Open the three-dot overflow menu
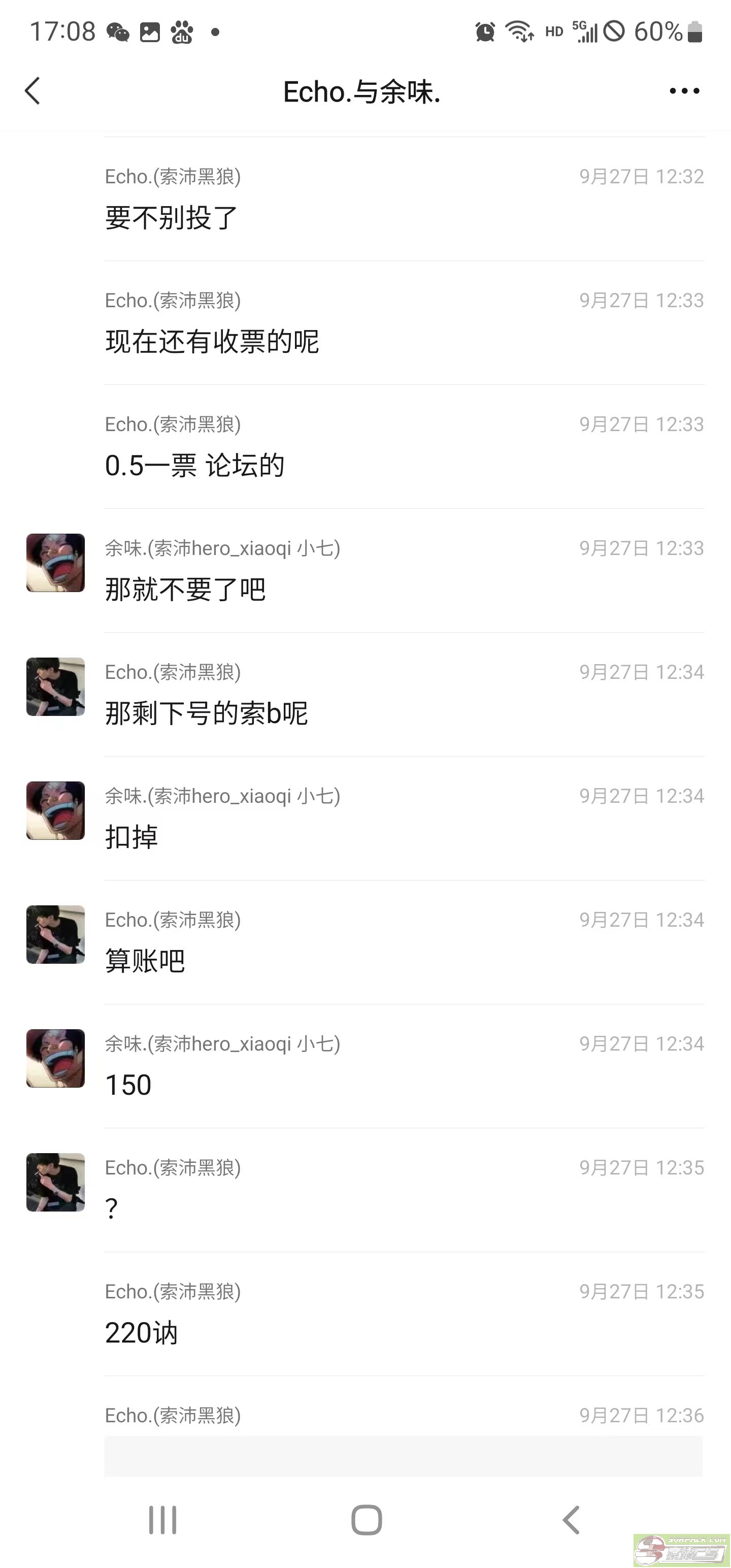The width and height of the screenshot is (731, 1568). (684, 91)
